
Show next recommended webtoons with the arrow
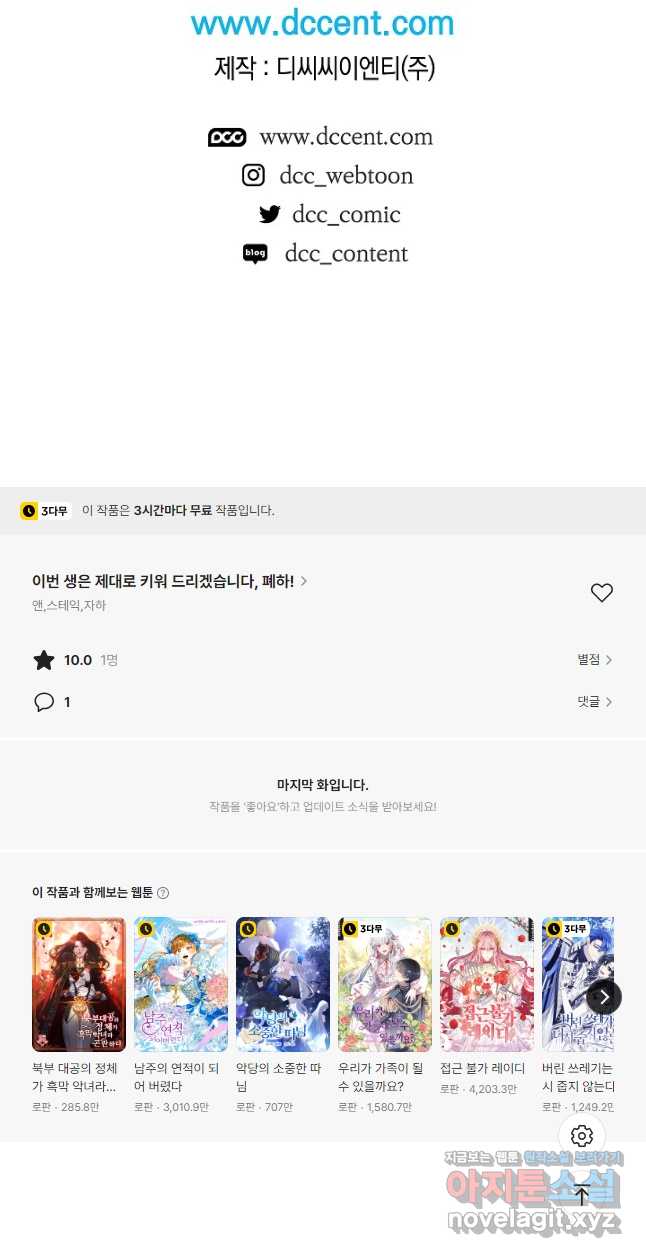point(604,996)
